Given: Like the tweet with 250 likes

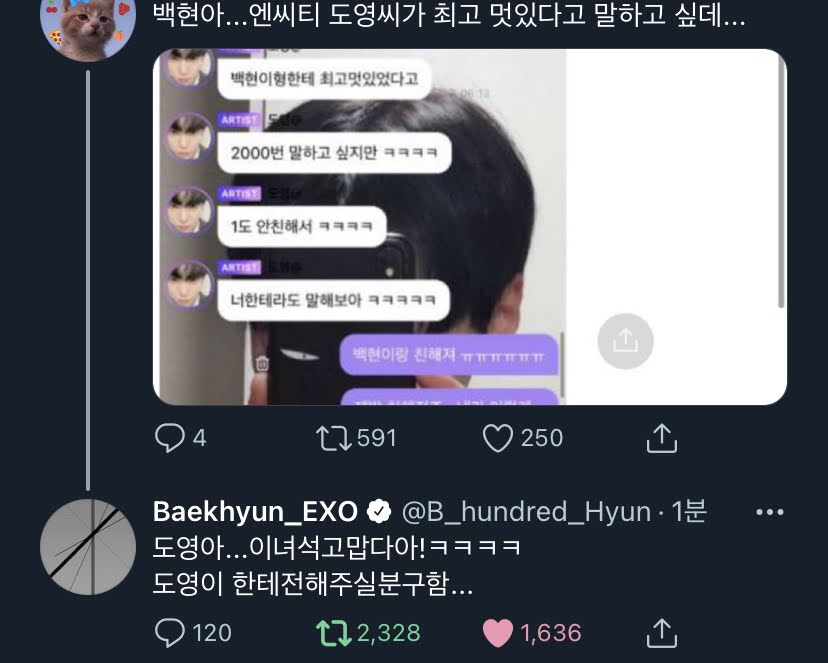Looking at the screenshot, I should (x=498, y=437).
